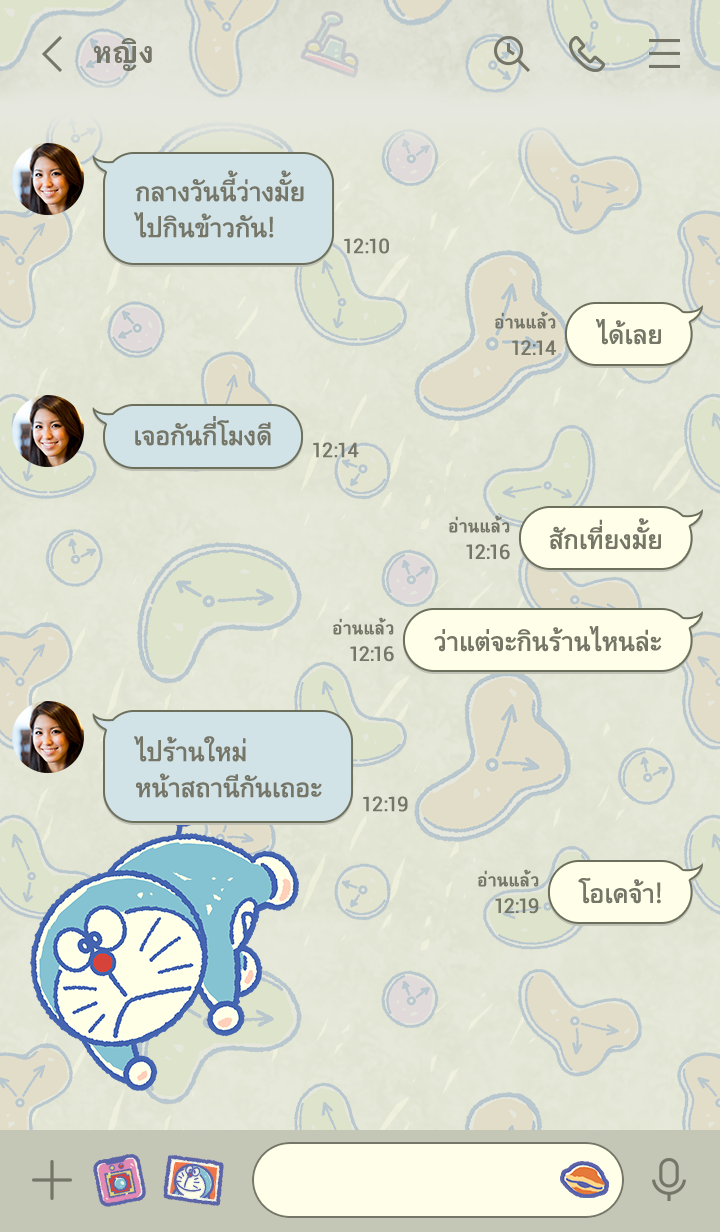Screen dimensions: 720x1232
Task: Go back to the chat list
Action: click(x=52, y=54)
